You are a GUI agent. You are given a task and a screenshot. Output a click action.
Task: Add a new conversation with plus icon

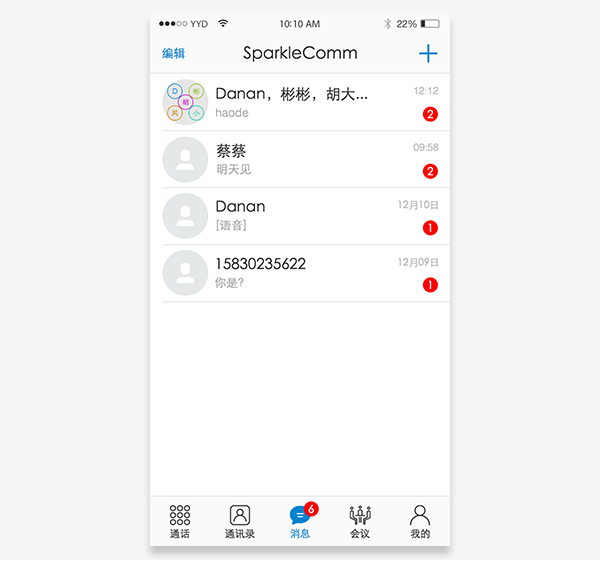tap(428, 54)
